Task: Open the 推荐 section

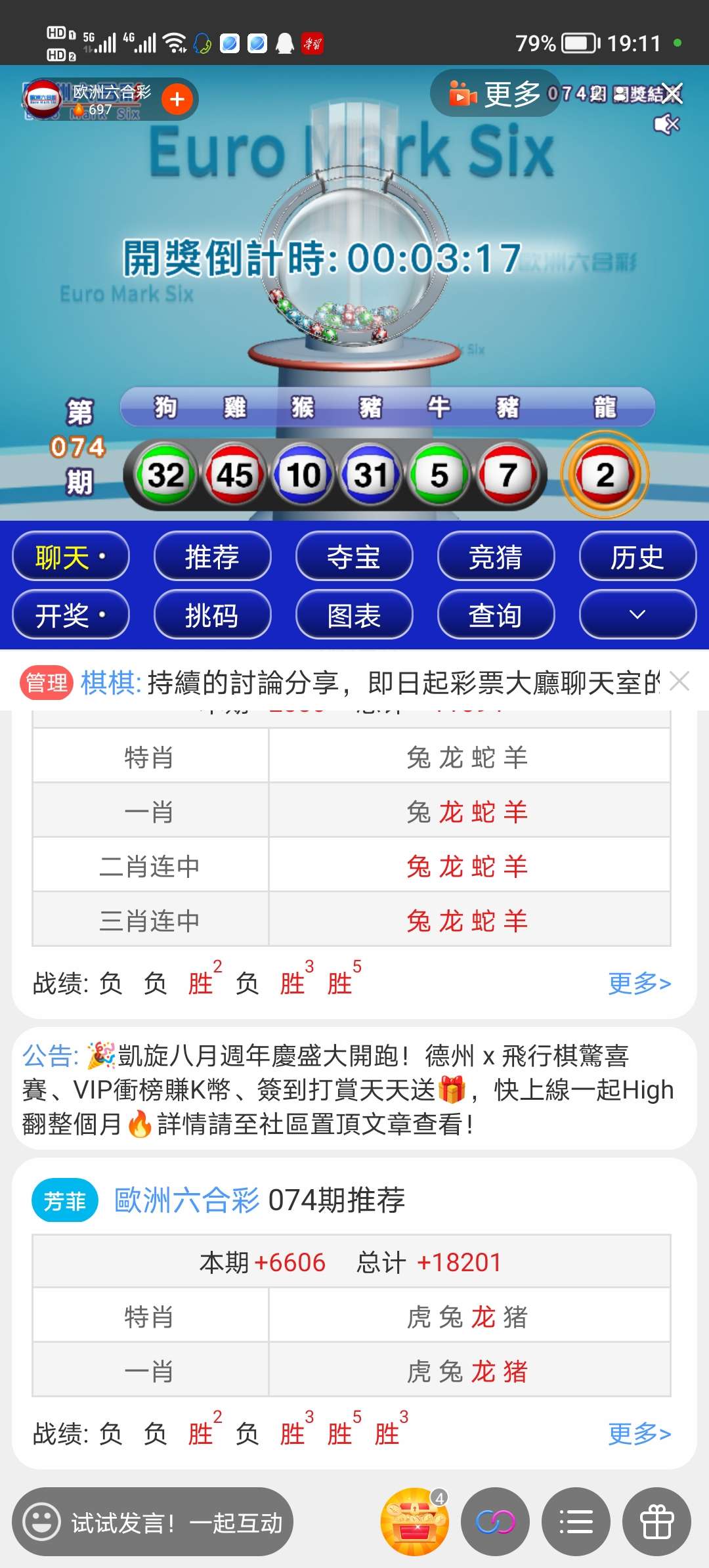Action: (x=212, y=557)
